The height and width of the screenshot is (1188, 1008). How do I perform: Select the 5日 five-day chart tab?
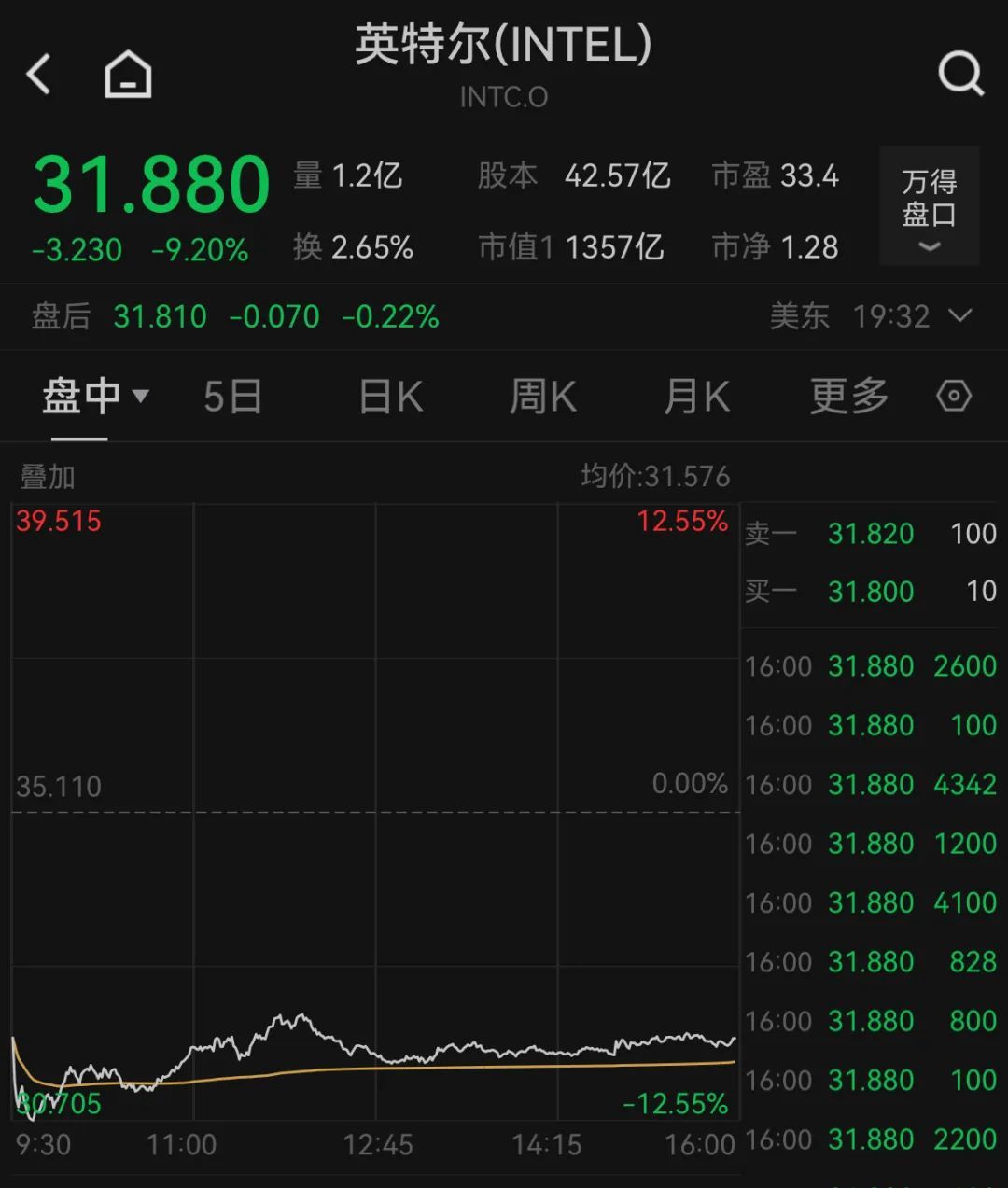point(232,396)
